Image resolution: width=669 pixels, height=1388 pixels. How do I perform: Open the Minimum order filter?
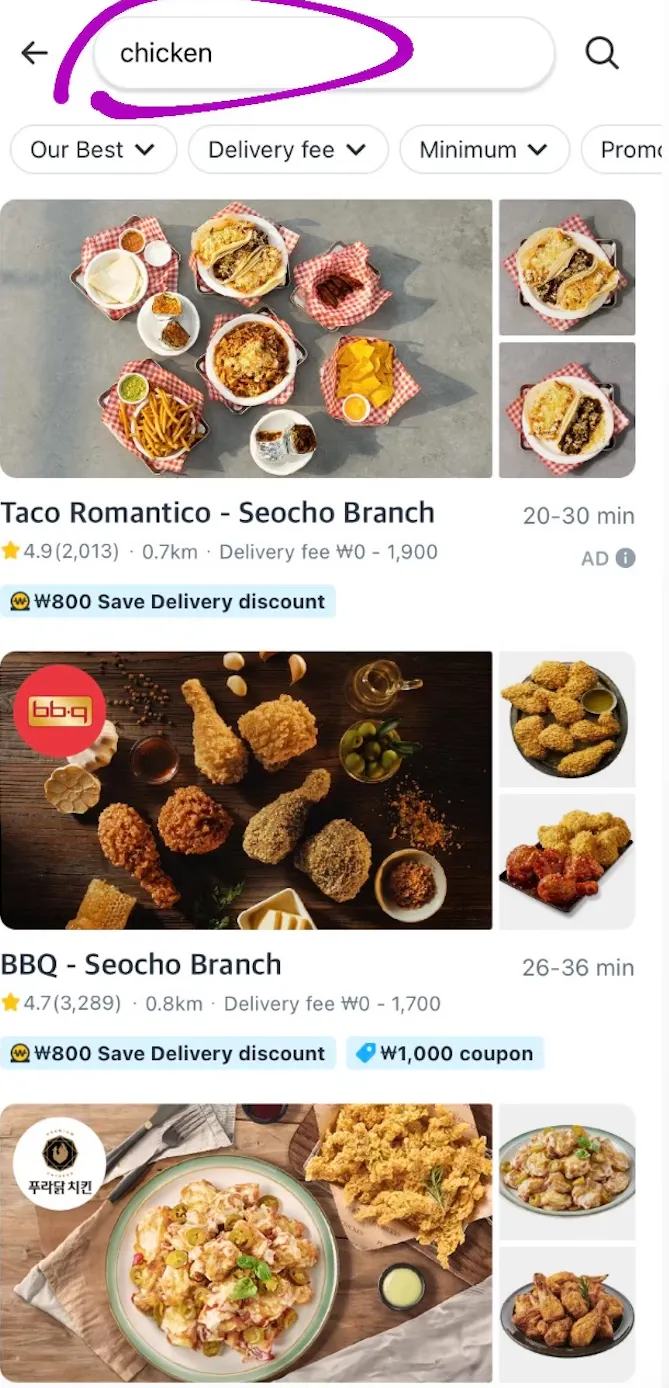[x=484, y=150]
